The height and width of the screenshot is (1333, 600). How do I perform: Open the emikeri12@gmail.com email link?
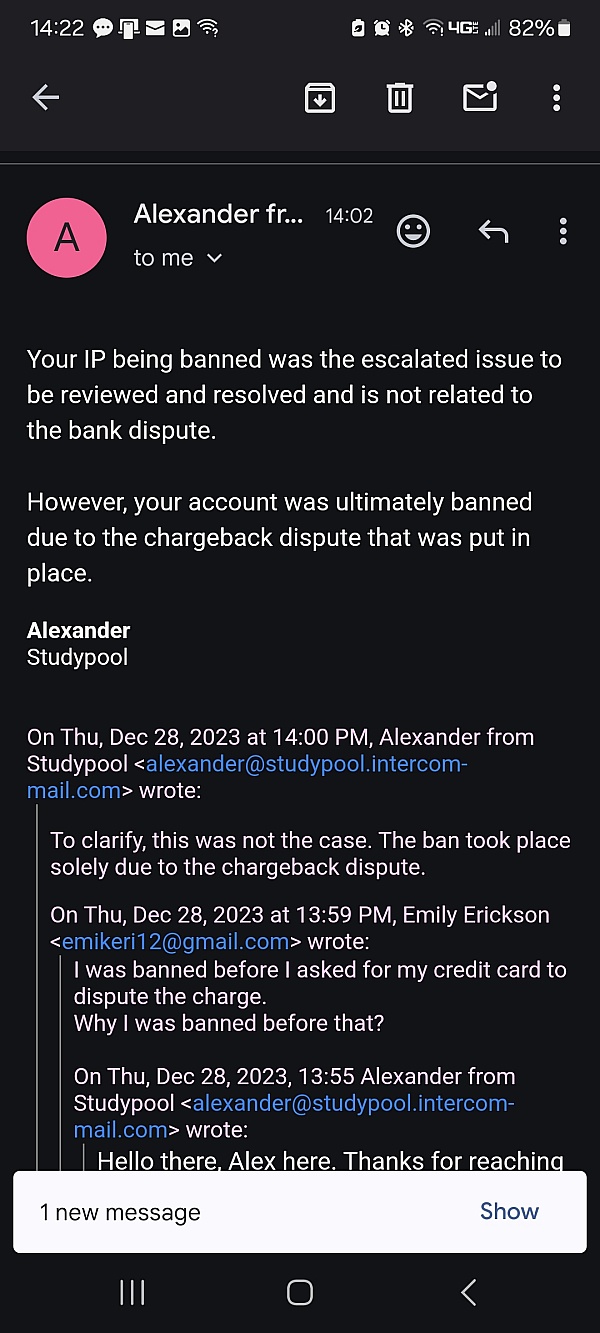[175, 942]
